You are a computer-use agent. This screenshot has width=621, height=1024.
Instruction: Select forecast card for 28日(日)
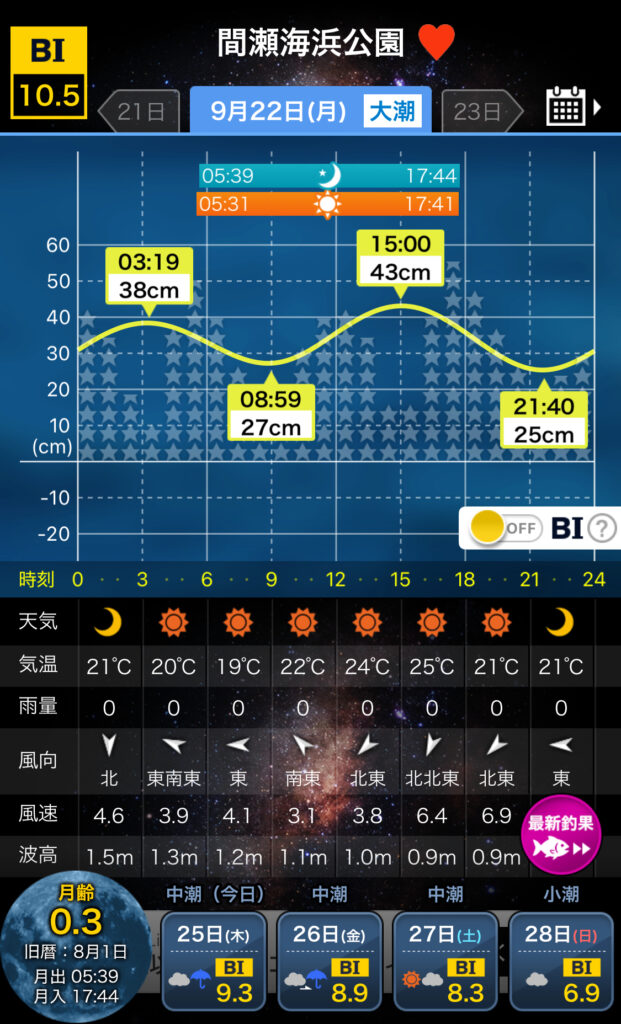561,960
